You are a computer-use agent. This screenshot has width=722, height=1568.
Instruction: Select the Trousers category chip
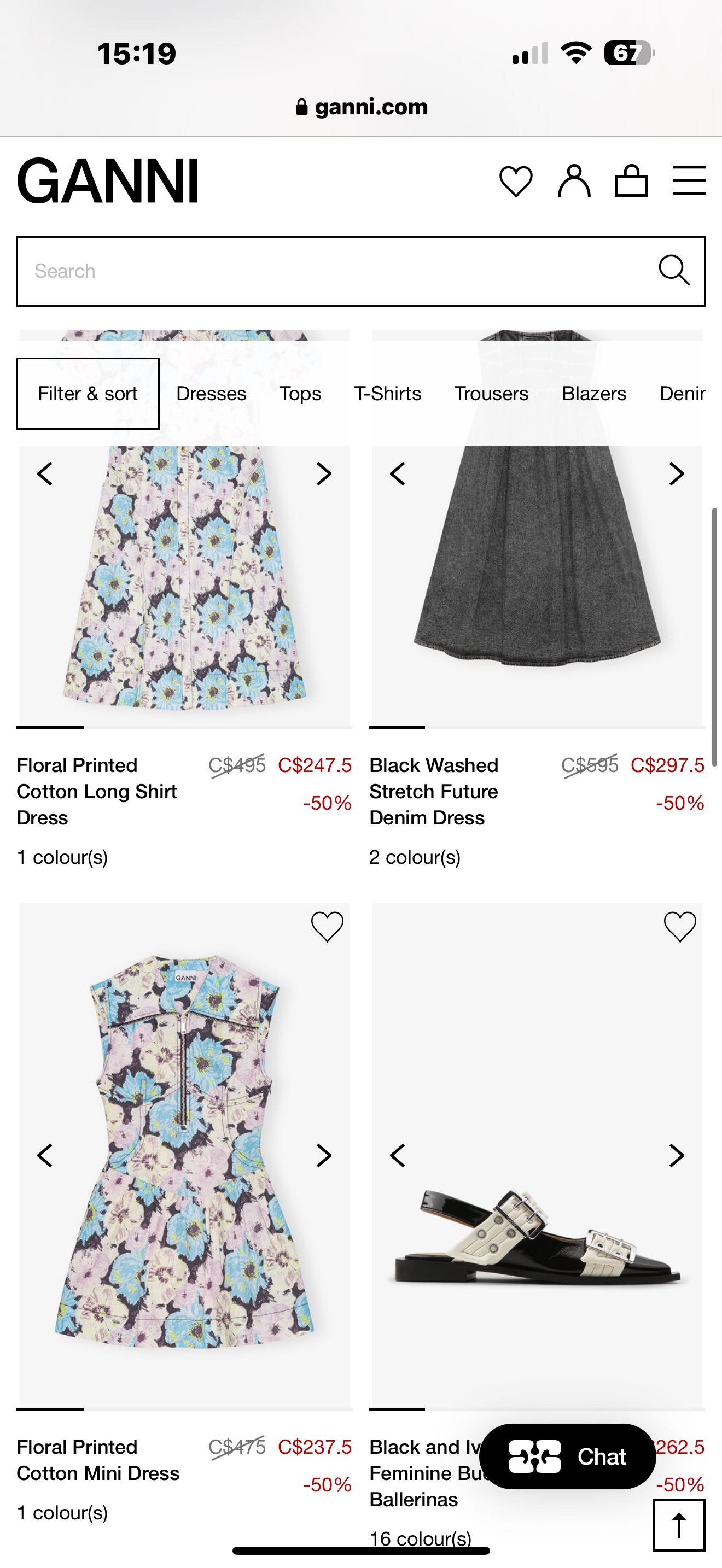[491, 394]
